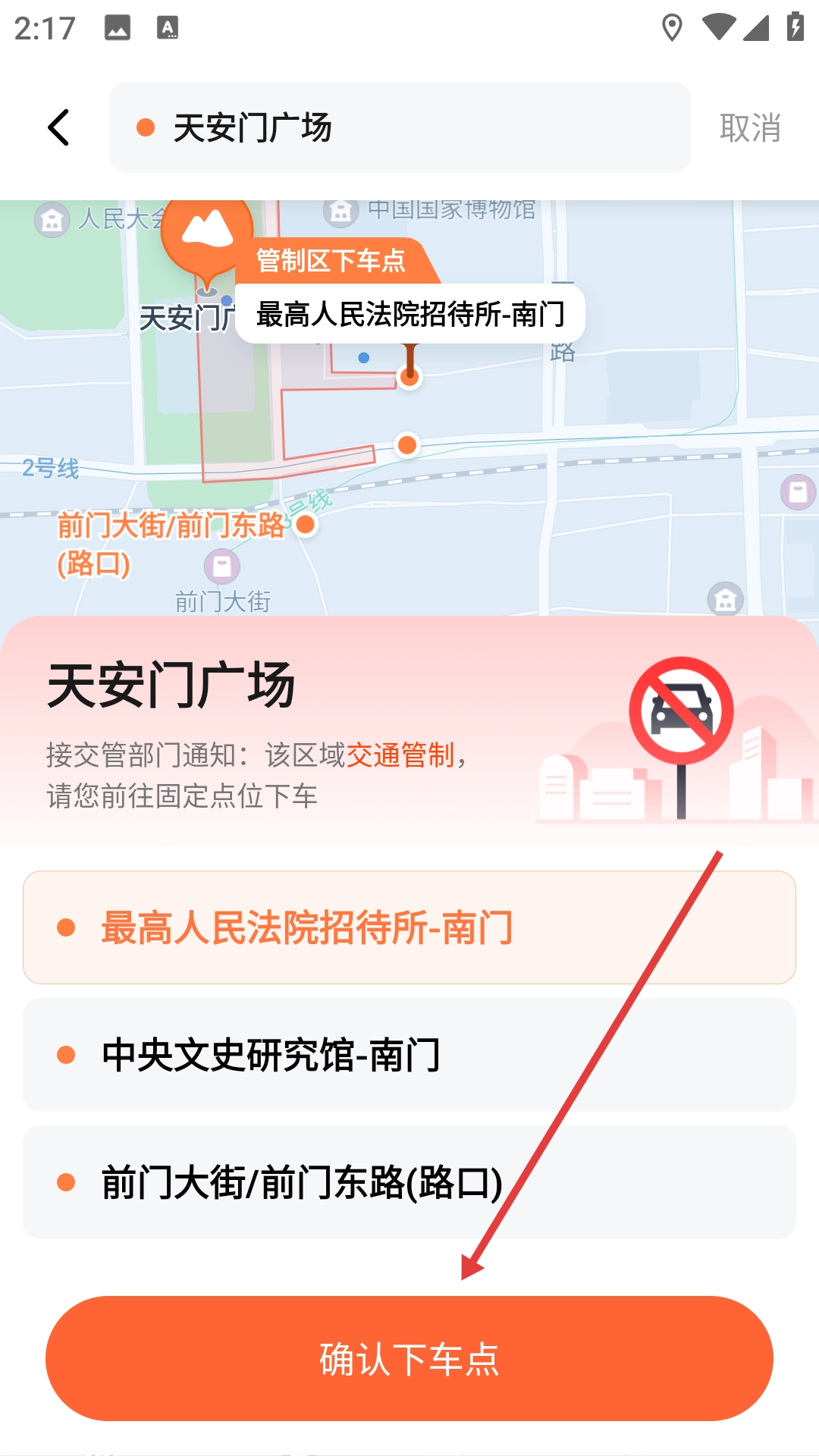Go back with the top-left arrow

click(x=58, y=127)
